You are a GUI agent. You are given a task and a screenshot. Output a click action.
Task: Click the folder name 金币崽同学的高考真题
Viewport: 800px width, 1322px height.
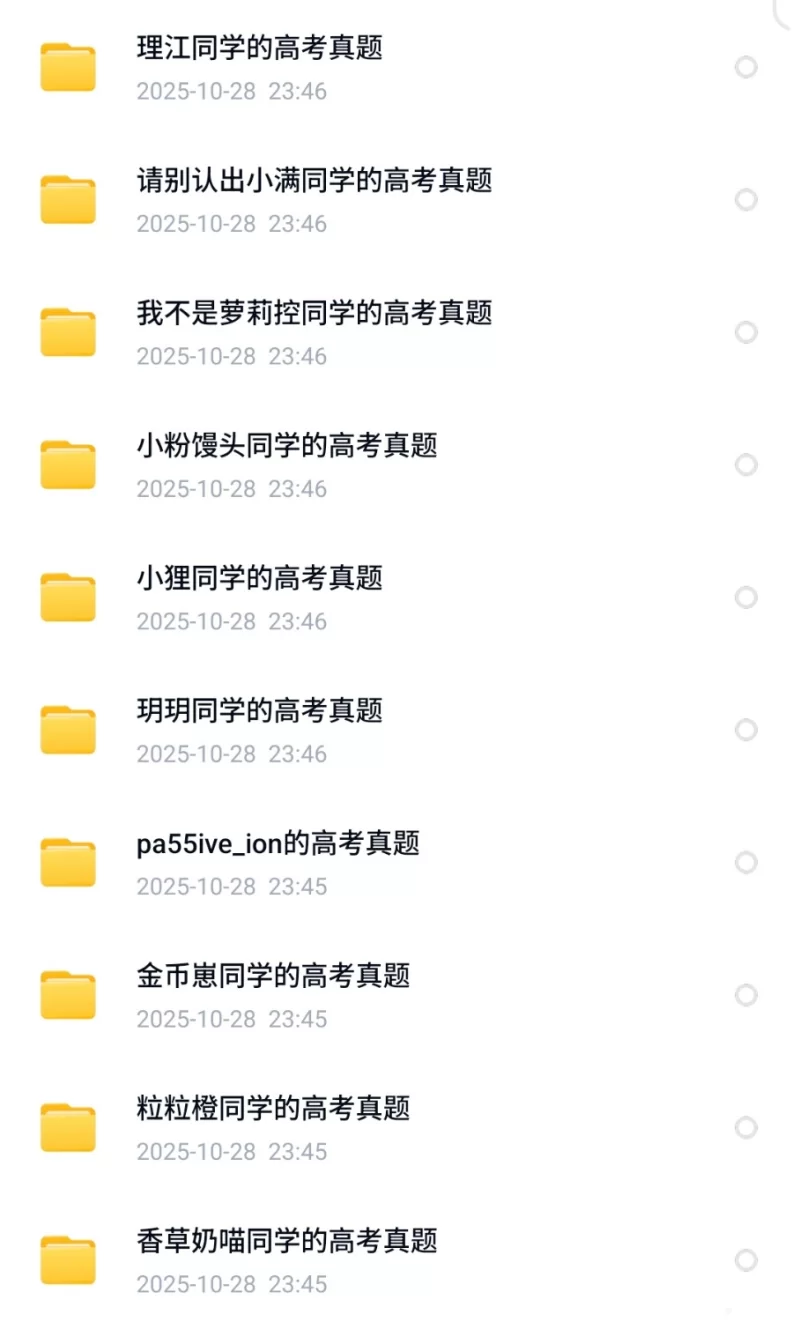tap(274, 976)
